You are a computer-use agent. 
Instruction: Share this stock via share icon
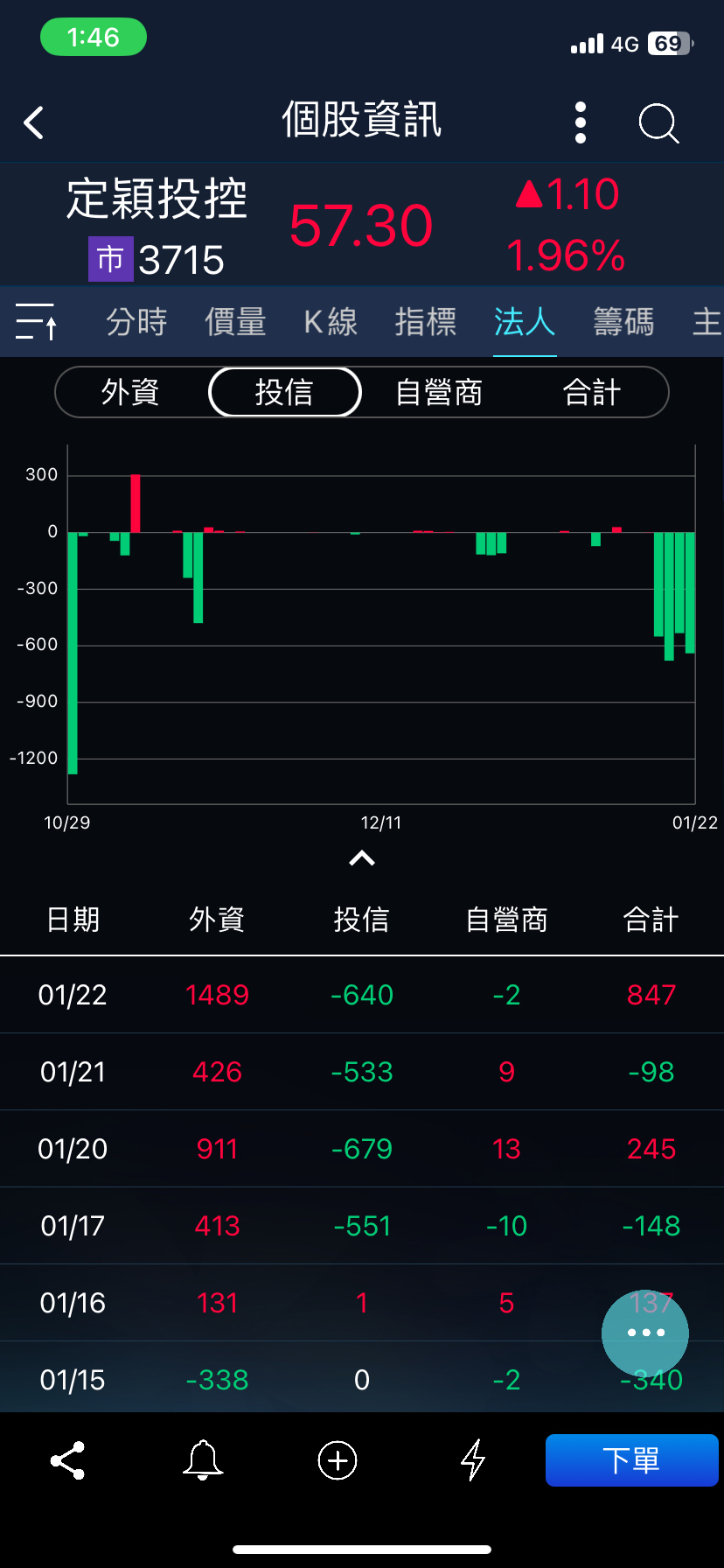coord(67,1460)
